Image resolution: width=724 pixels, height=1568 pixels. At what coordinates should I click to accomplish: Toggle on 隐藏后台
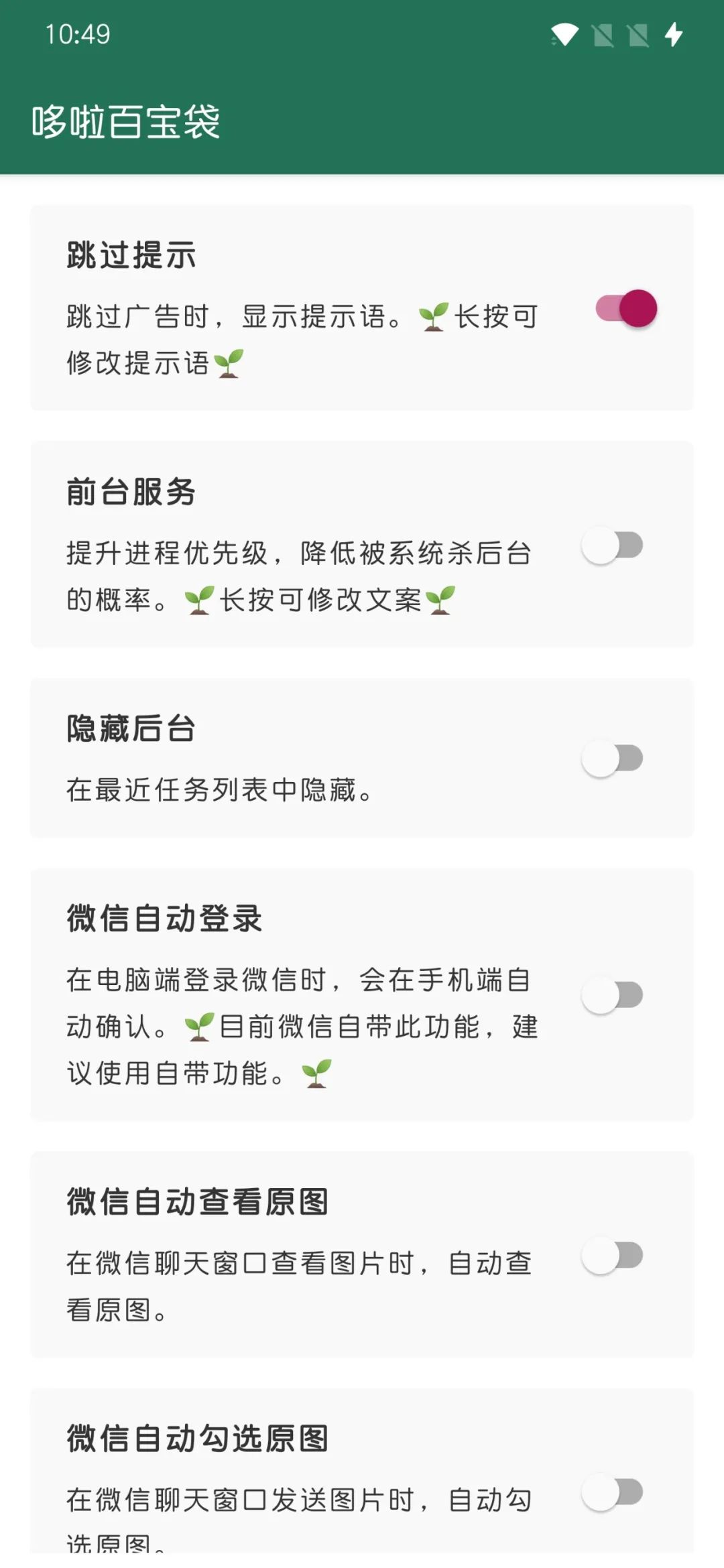(612, 759)
